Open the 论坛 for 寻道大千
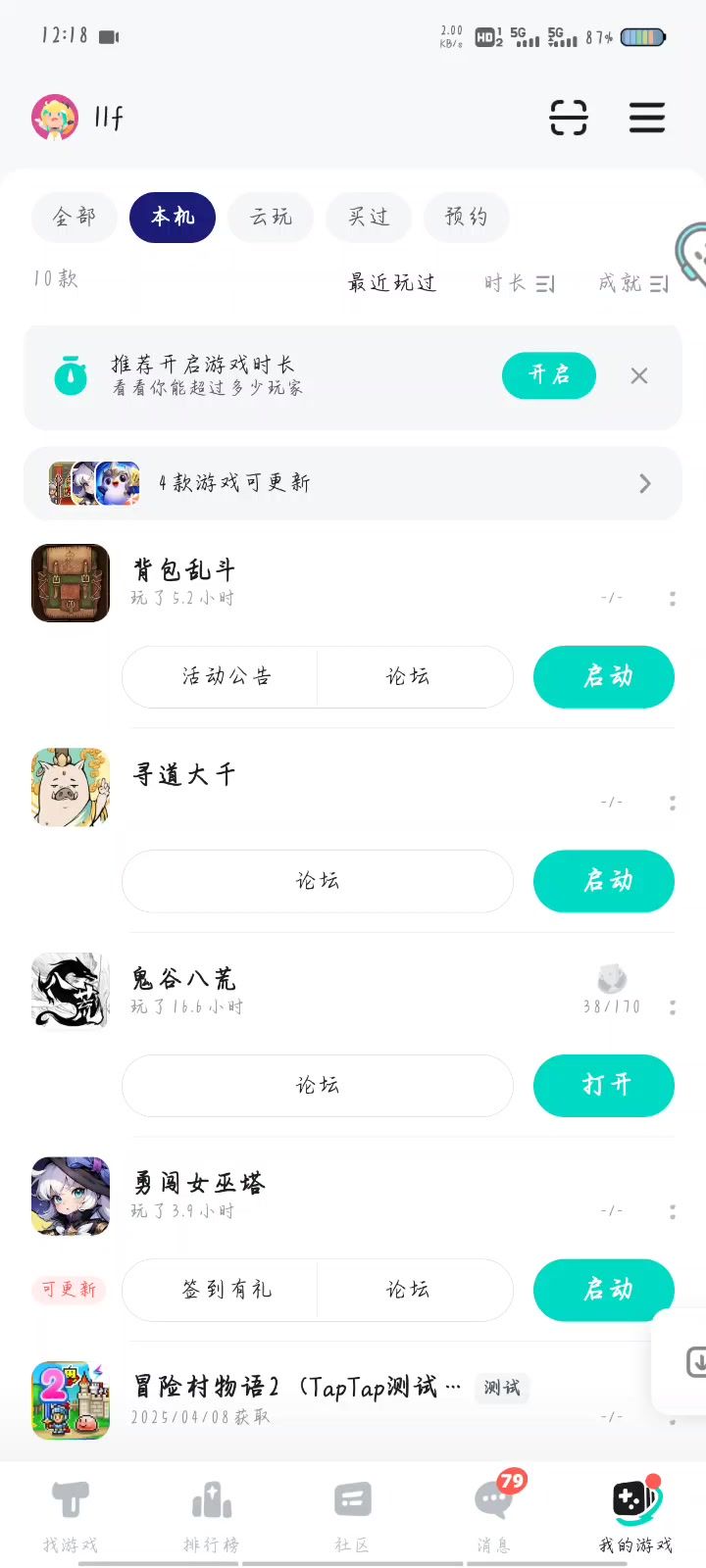This screenshot has height=1568, width=706. (318, 881)
